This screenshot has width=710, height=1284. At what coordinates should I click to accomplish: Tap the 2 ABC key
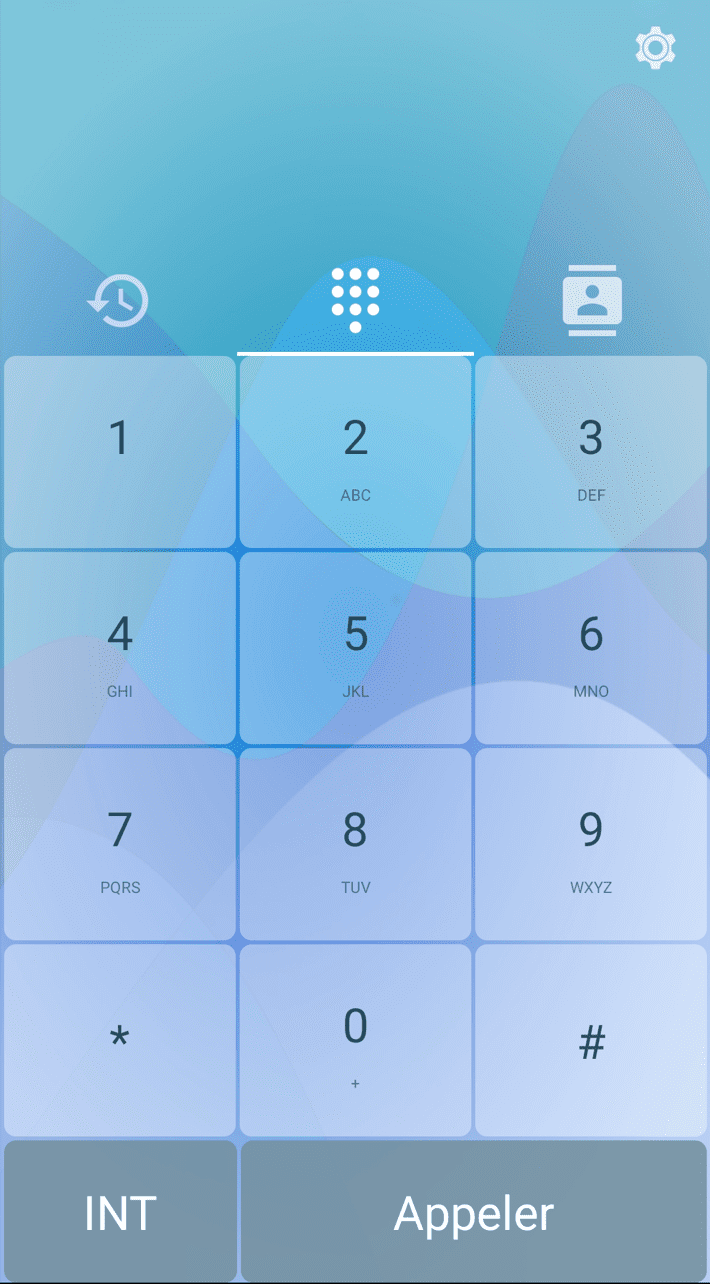(355, 452)
